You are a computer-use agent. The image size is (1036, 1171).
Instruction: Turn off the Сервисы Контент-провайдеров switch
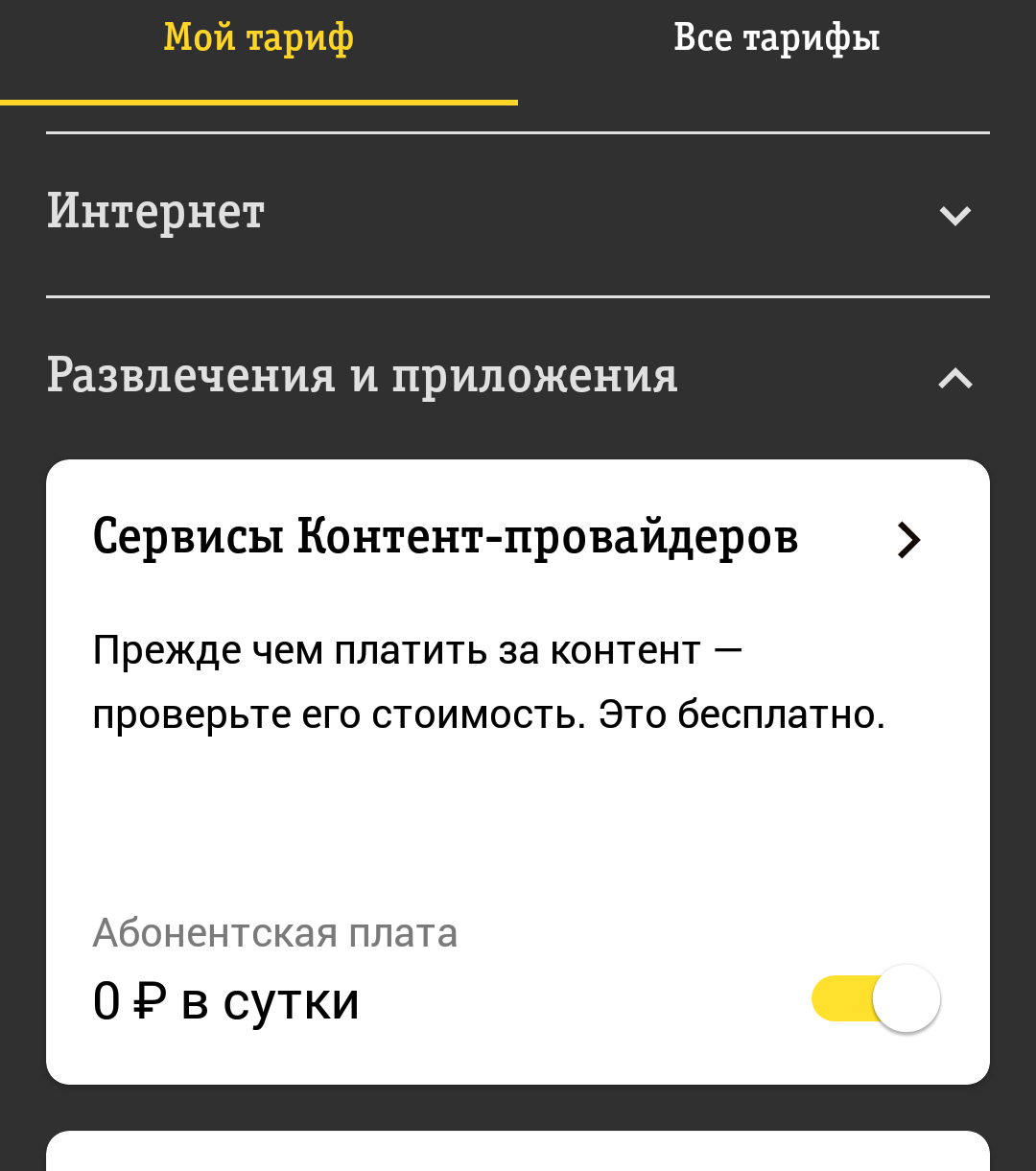[876, 998]
